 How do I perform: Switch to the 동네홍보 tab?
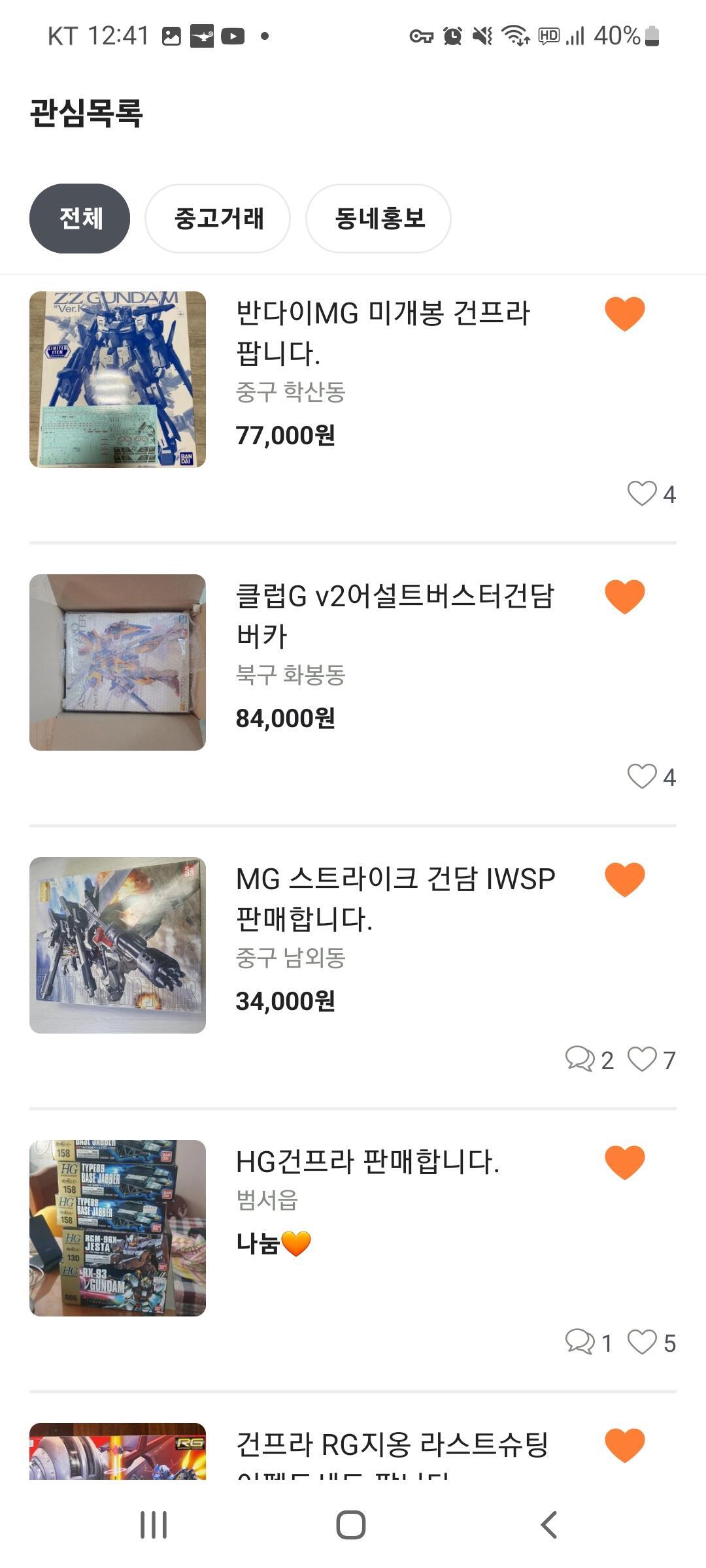378,218
